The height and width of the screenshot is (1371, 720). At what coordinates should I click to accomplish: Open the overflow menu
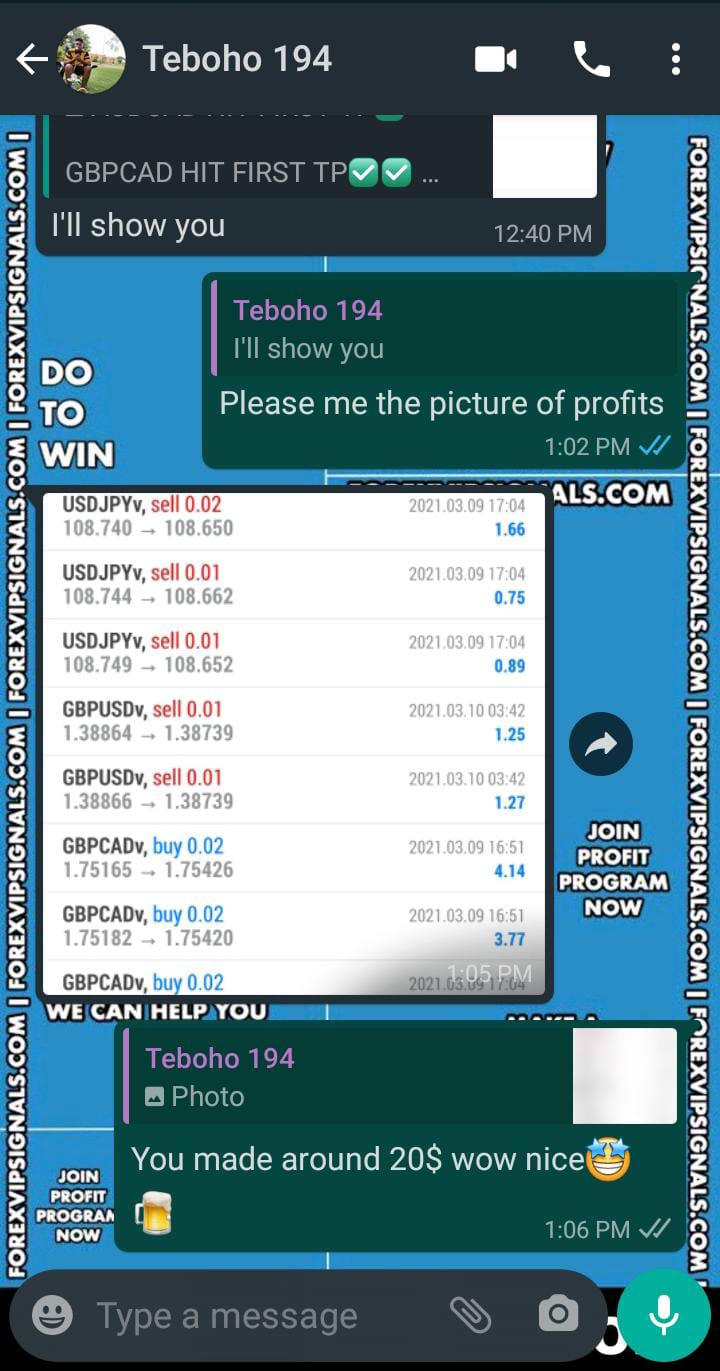676,60
